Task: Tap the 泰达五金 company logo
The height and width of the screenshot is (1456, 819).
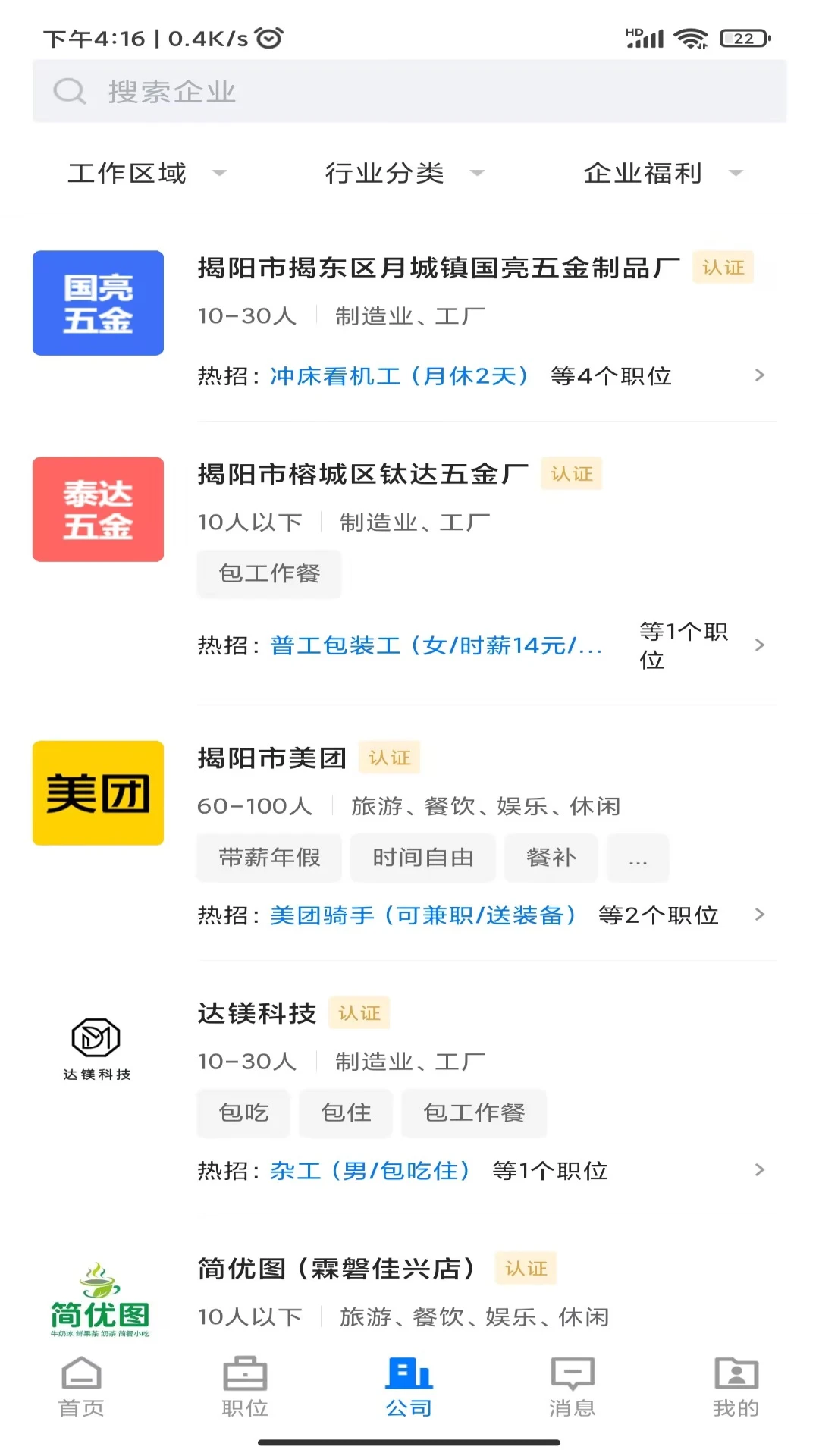Action: pos(97,509)
